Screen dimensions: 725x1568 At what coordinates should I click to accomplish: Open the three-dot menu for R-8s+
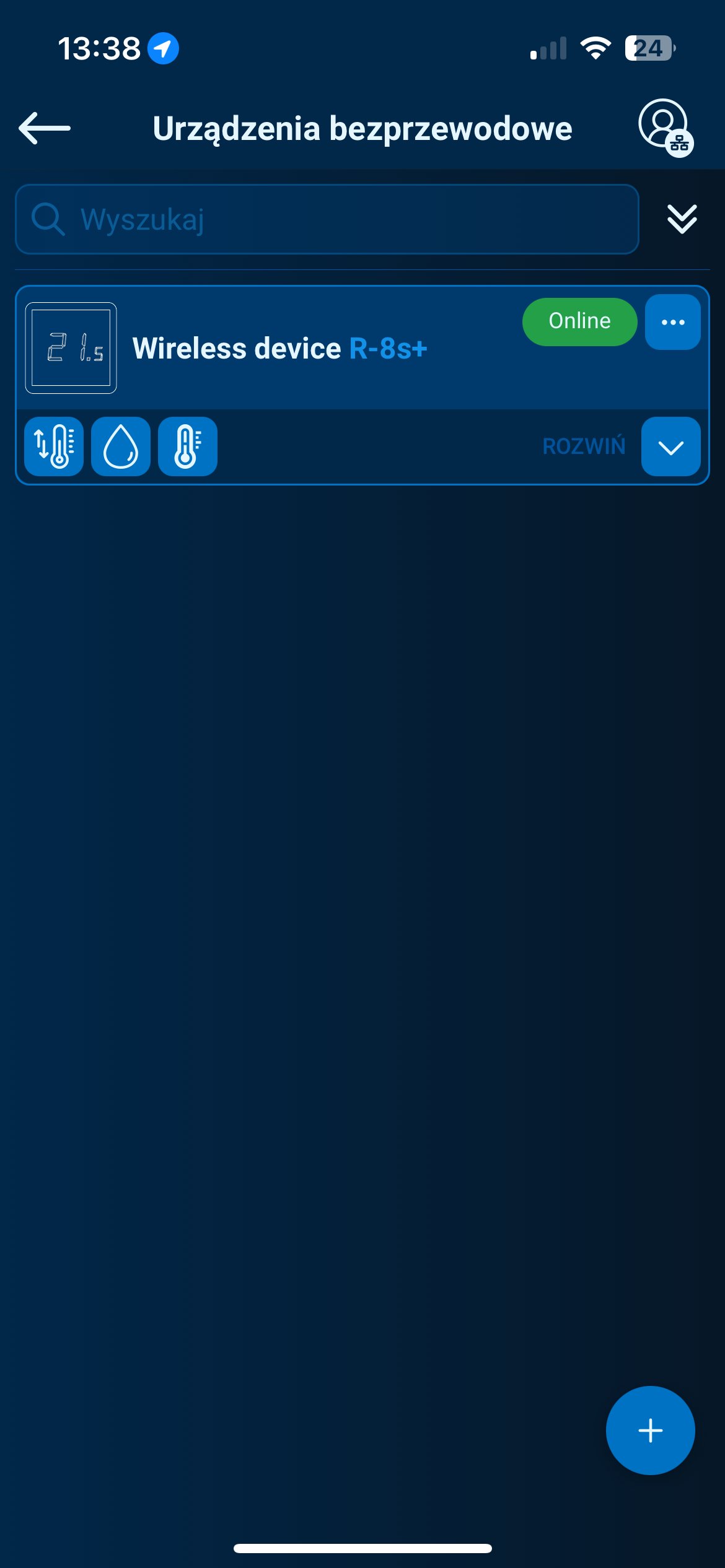click(x=672, y=322)
